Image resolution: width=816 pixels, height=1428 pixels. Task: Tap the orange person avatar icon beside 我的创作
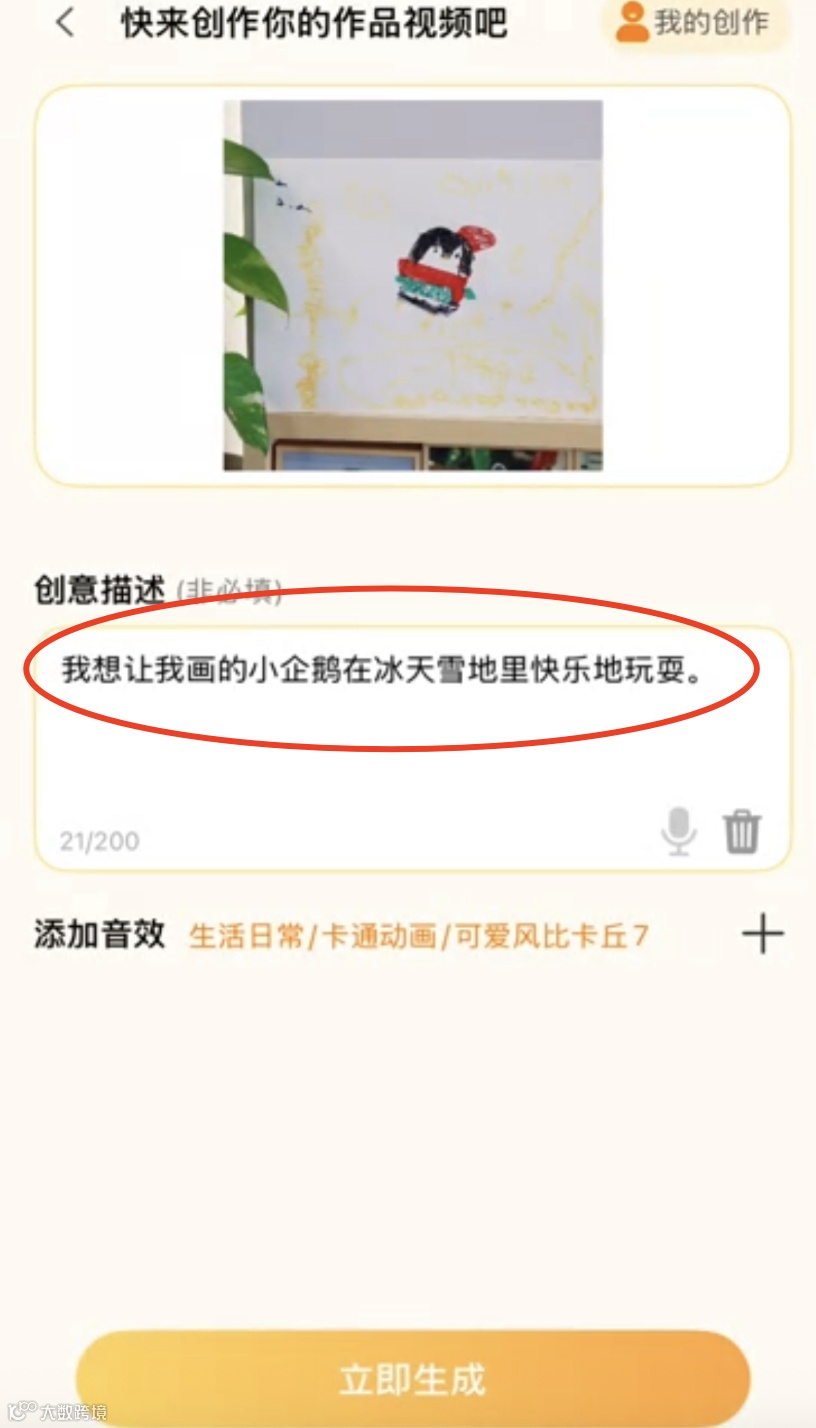pyautogui.click(x=631, y=22)
